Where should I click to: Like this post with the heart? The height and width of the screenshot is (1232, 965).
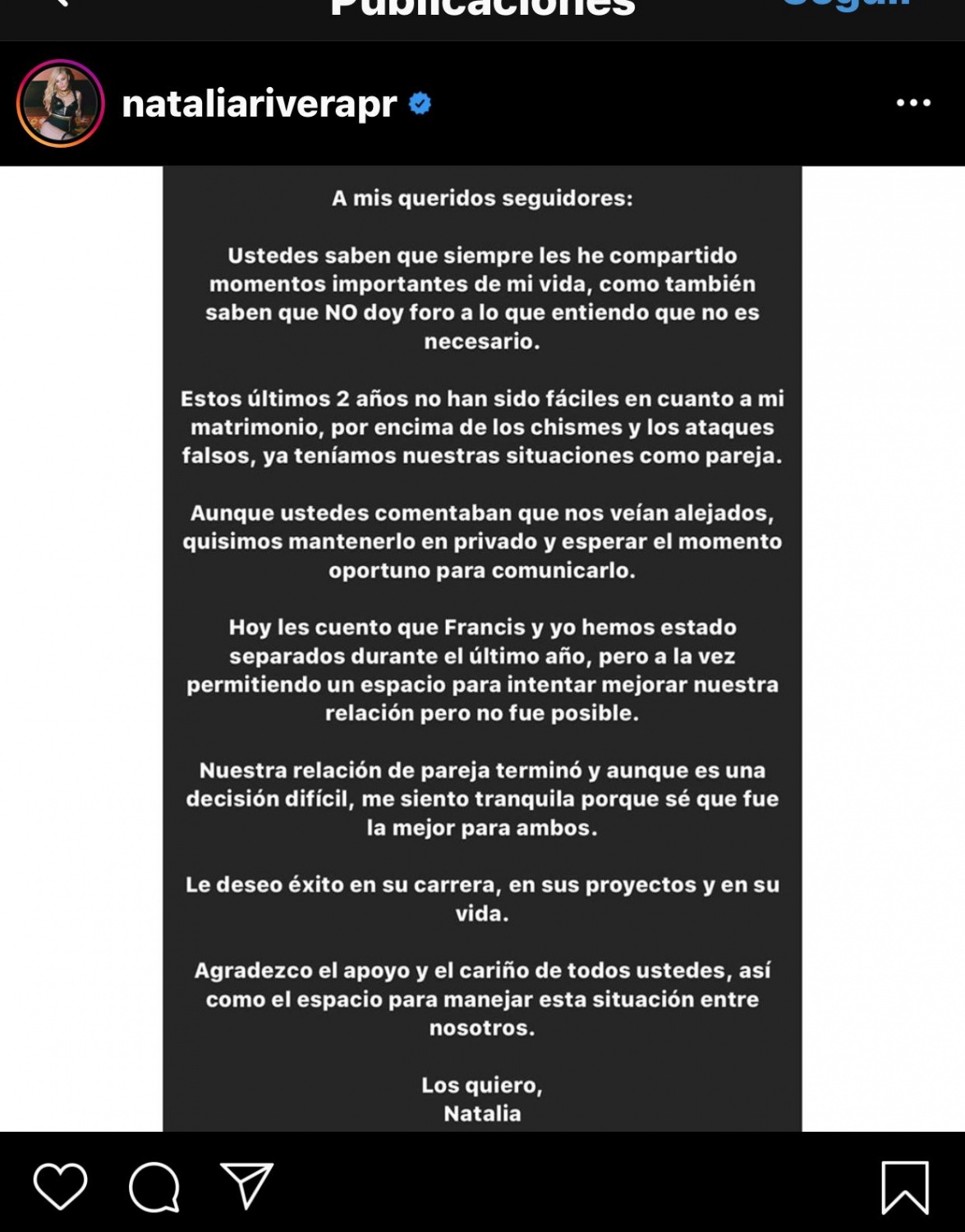pyautogui.click(x=60, y=1186)
